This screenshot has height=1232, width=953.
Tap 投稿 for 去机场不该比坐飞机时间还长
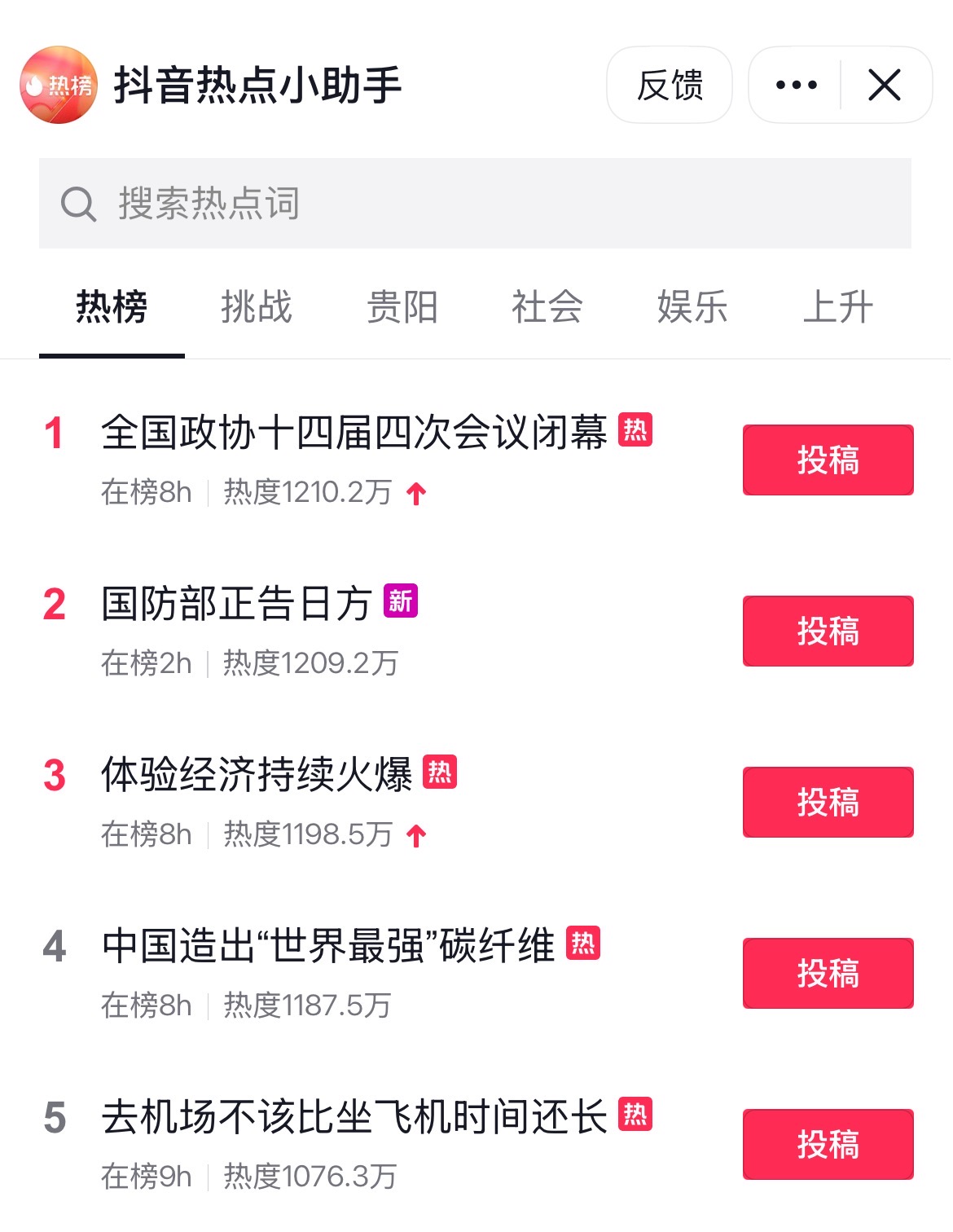click(x=828, y=1144)
